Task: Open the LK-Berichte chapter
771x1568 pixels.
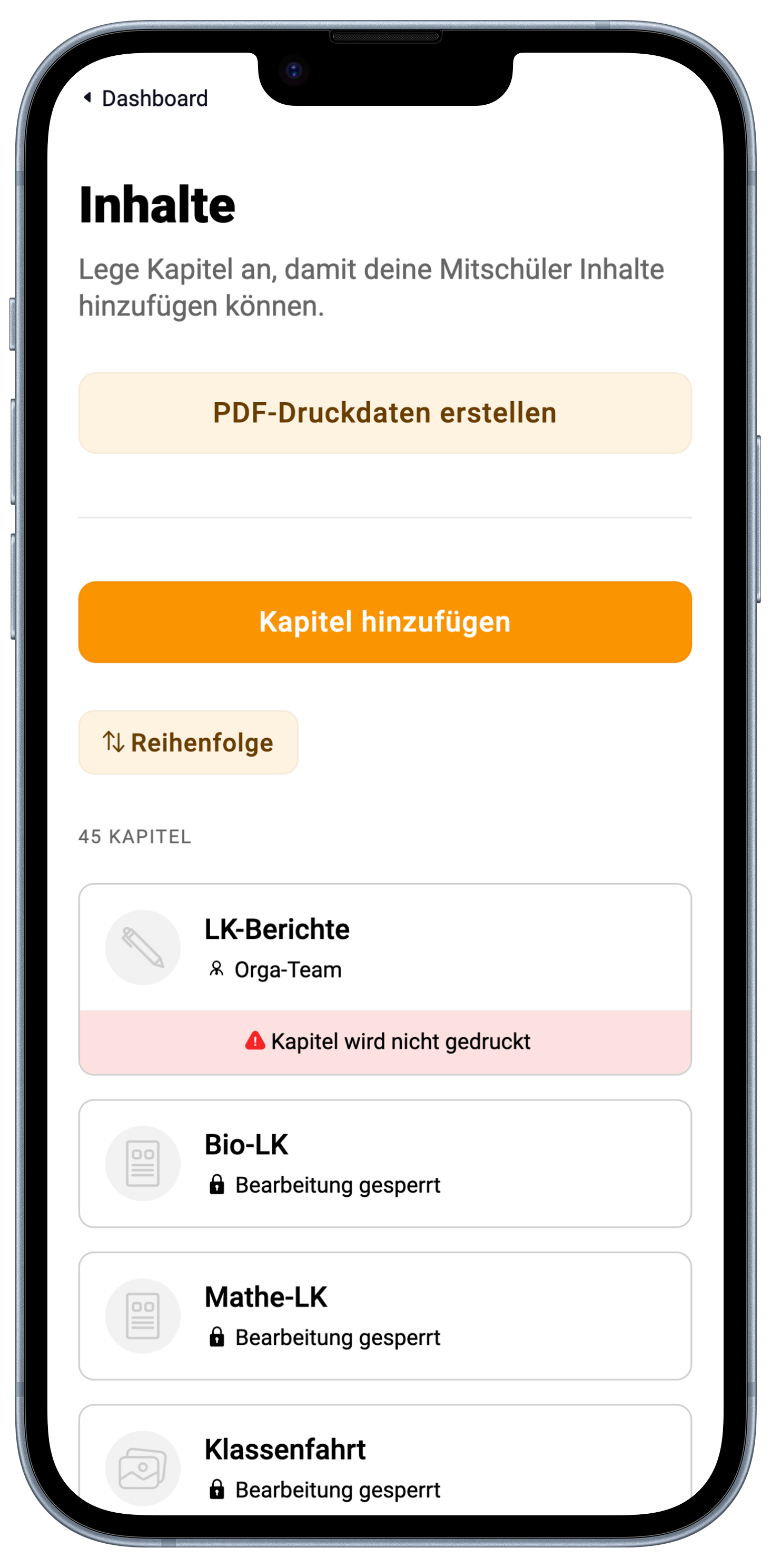Action: pos(385,947)
